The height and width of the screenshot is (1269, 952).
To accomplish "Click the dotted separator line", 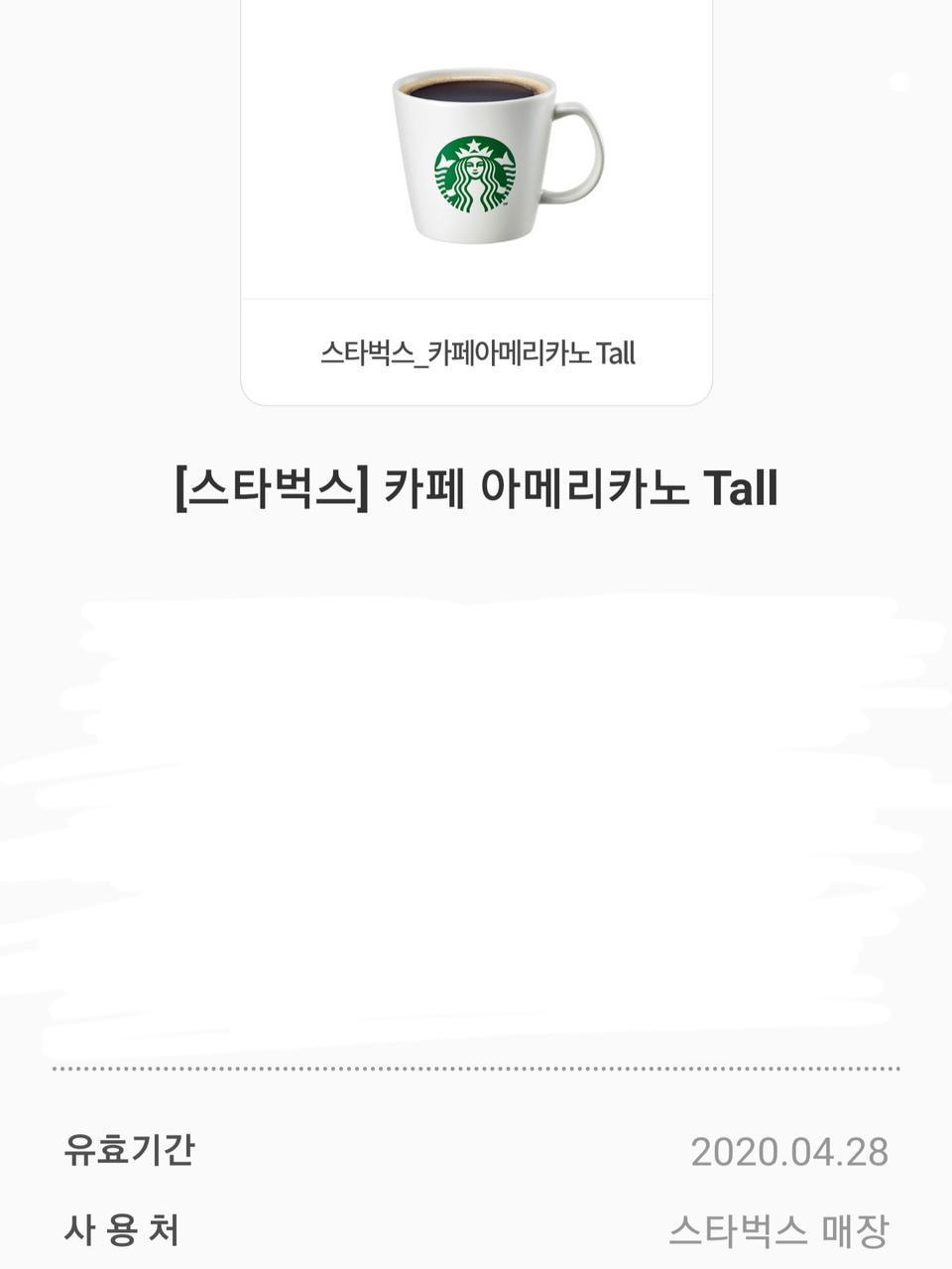I will click(x=476, y=1069).
